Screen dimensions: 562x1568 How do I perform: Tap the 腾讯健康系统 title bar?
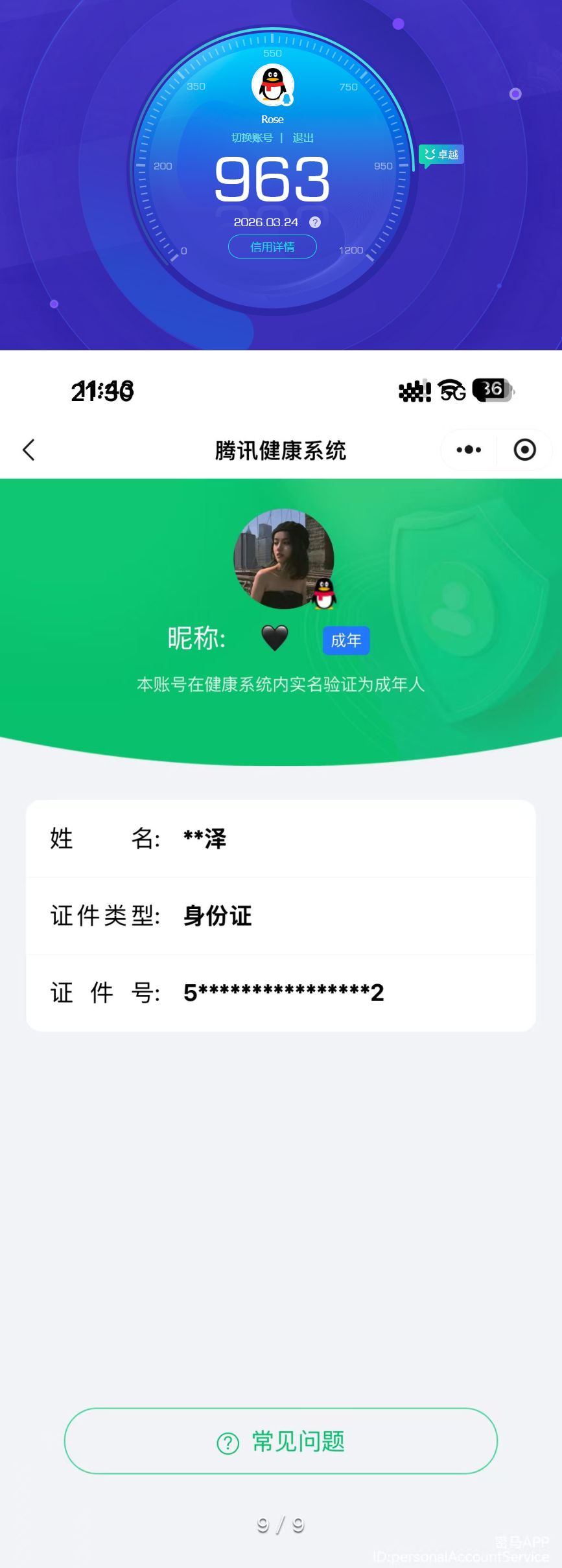pyautogui.click(x=281, y=450)
